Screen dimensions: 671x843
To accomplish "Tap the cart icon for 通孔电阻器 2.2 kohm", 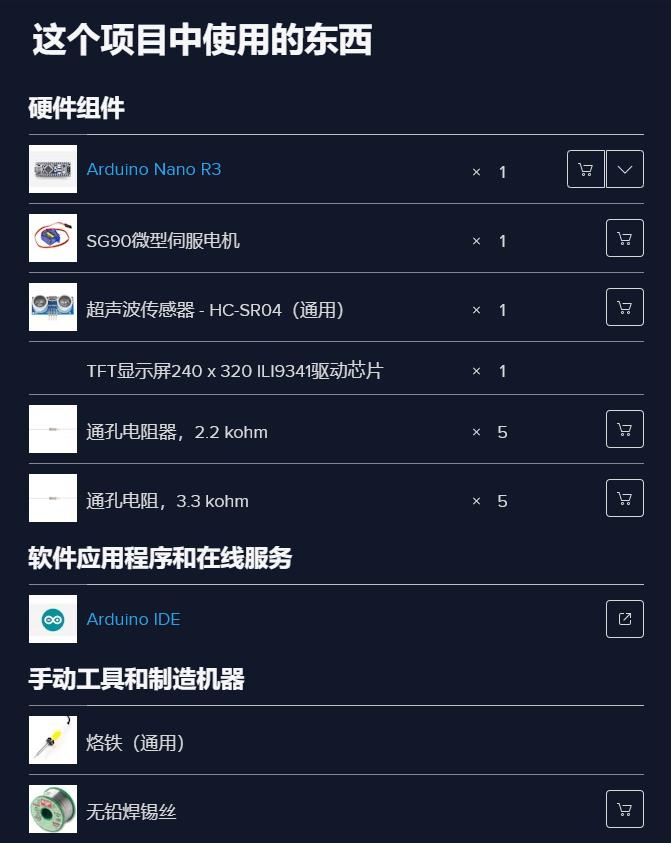I will pyautogui.click(x=625, y=429).
